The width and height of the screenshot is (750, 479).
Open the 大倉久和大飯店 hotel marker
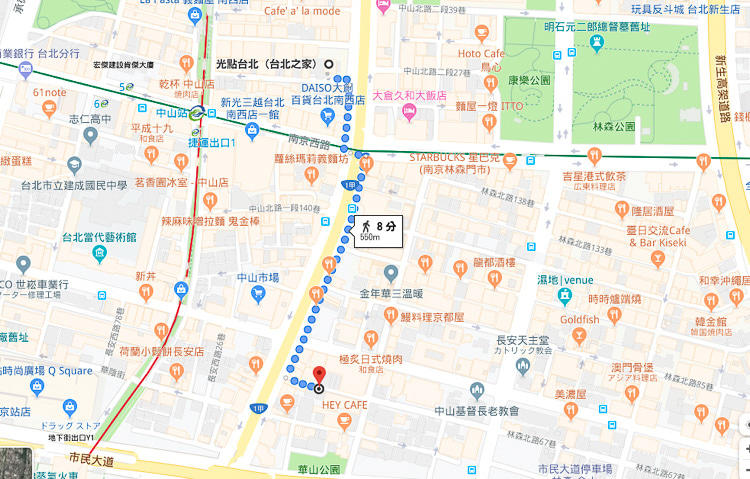[x=409, y=112]
